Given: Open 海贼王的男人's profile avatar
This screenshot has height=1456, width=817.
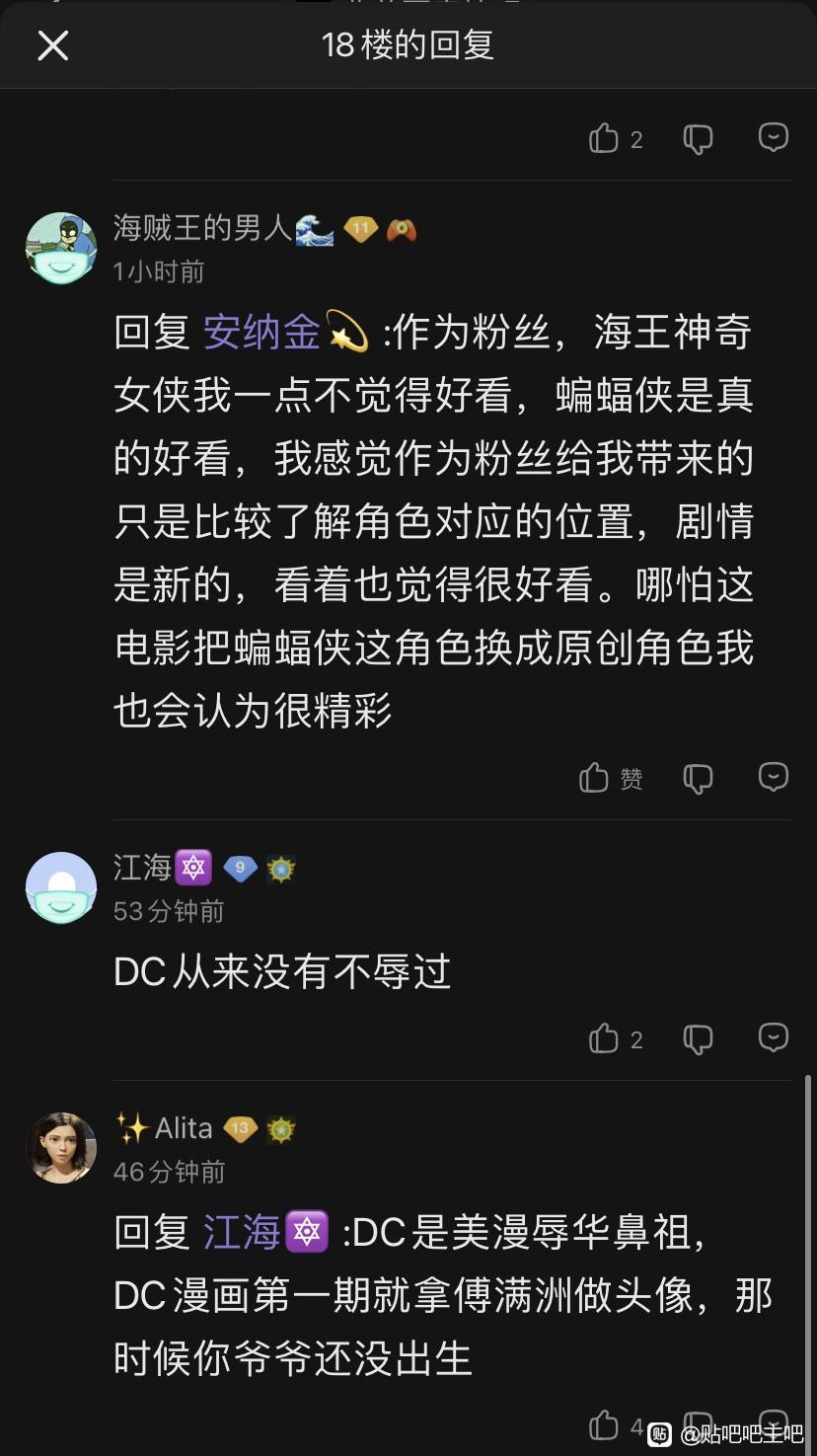Looking at the screenshot, I should tap(61, 248).
